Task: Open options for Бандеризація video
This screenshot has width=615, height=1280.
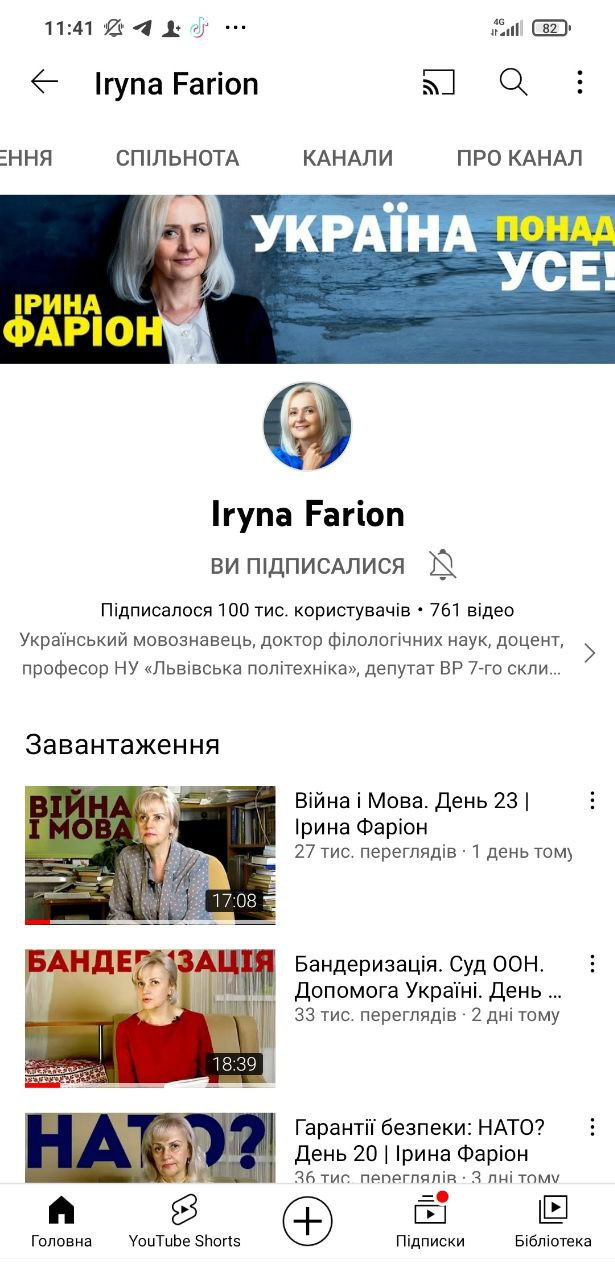Action: (x=592, y=964)
